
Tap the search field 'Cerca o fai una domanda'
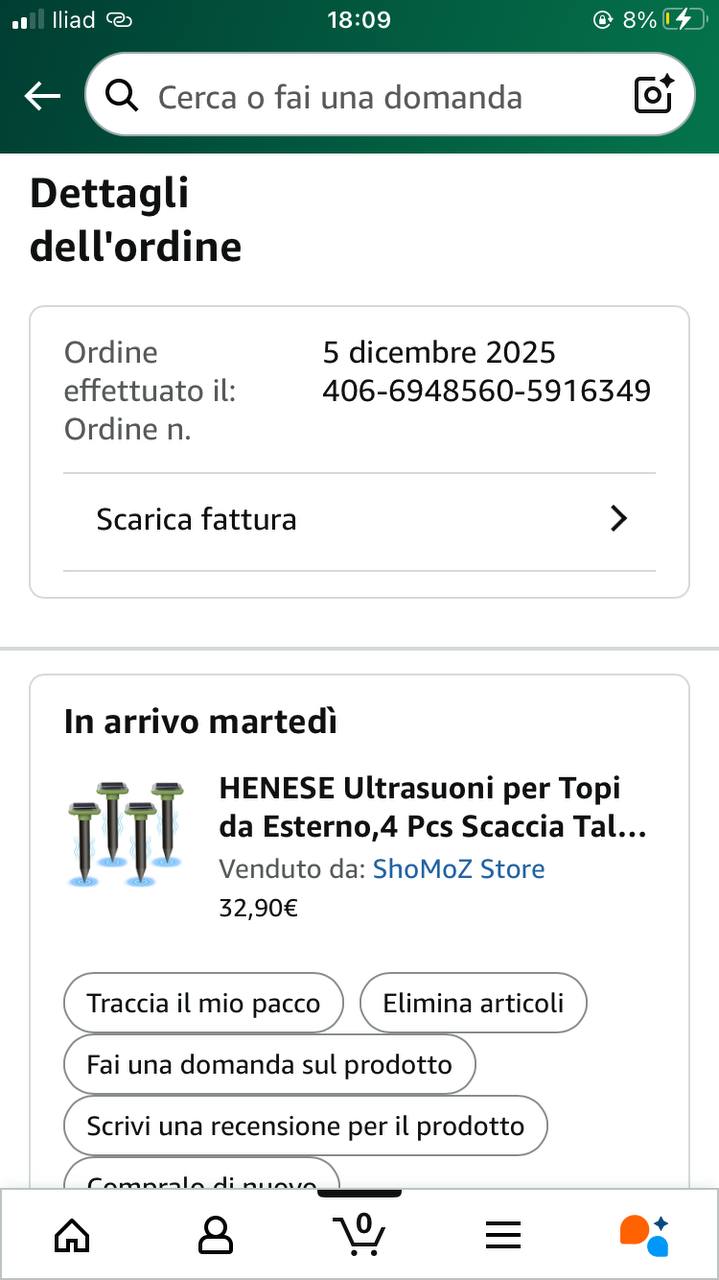[x=340, y=97]
